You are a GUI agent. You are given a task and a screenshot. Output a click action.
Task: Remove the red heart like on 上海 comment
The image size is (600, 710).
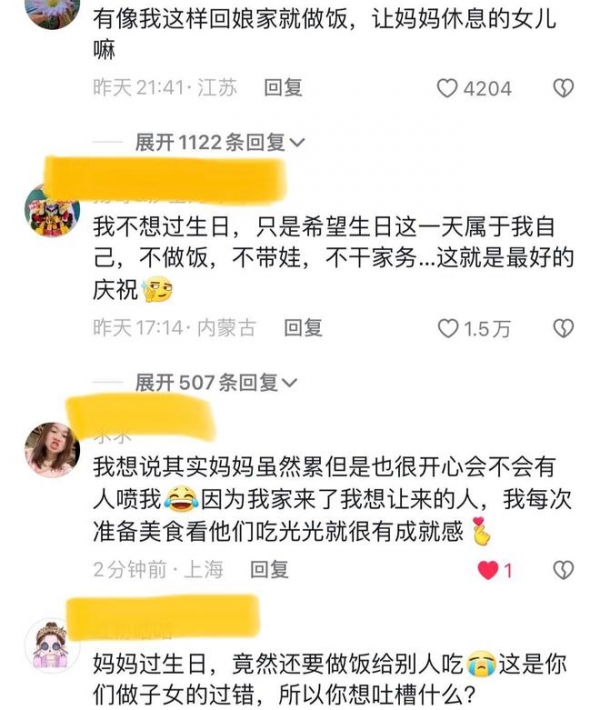coord(487,570)
